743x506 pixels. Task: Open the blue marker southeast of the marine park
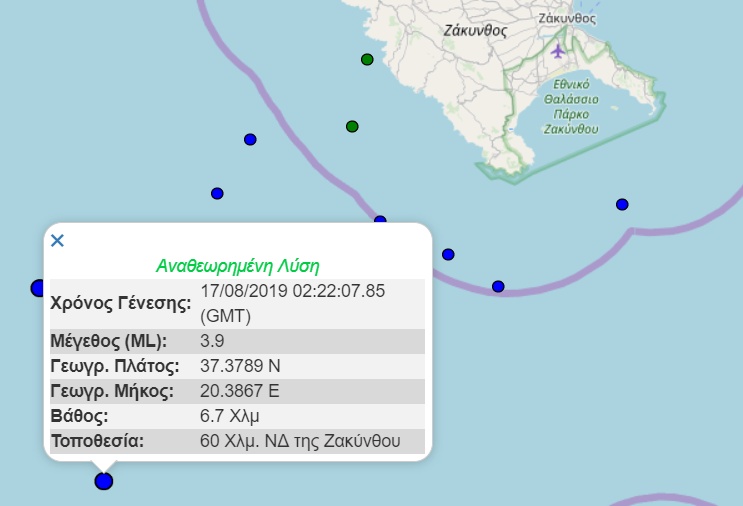622,204
